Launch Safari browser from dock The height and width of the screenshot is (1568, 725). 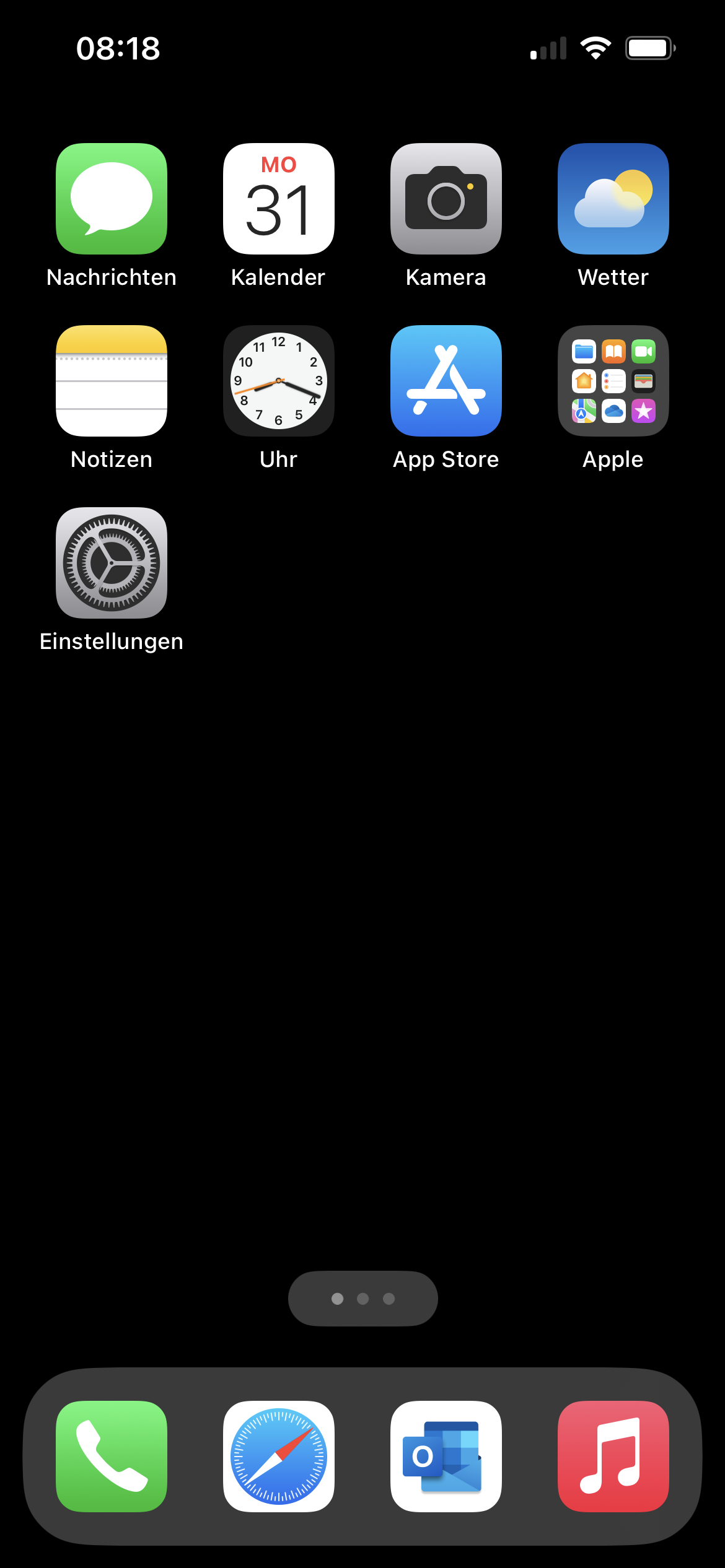(279, 1456)
